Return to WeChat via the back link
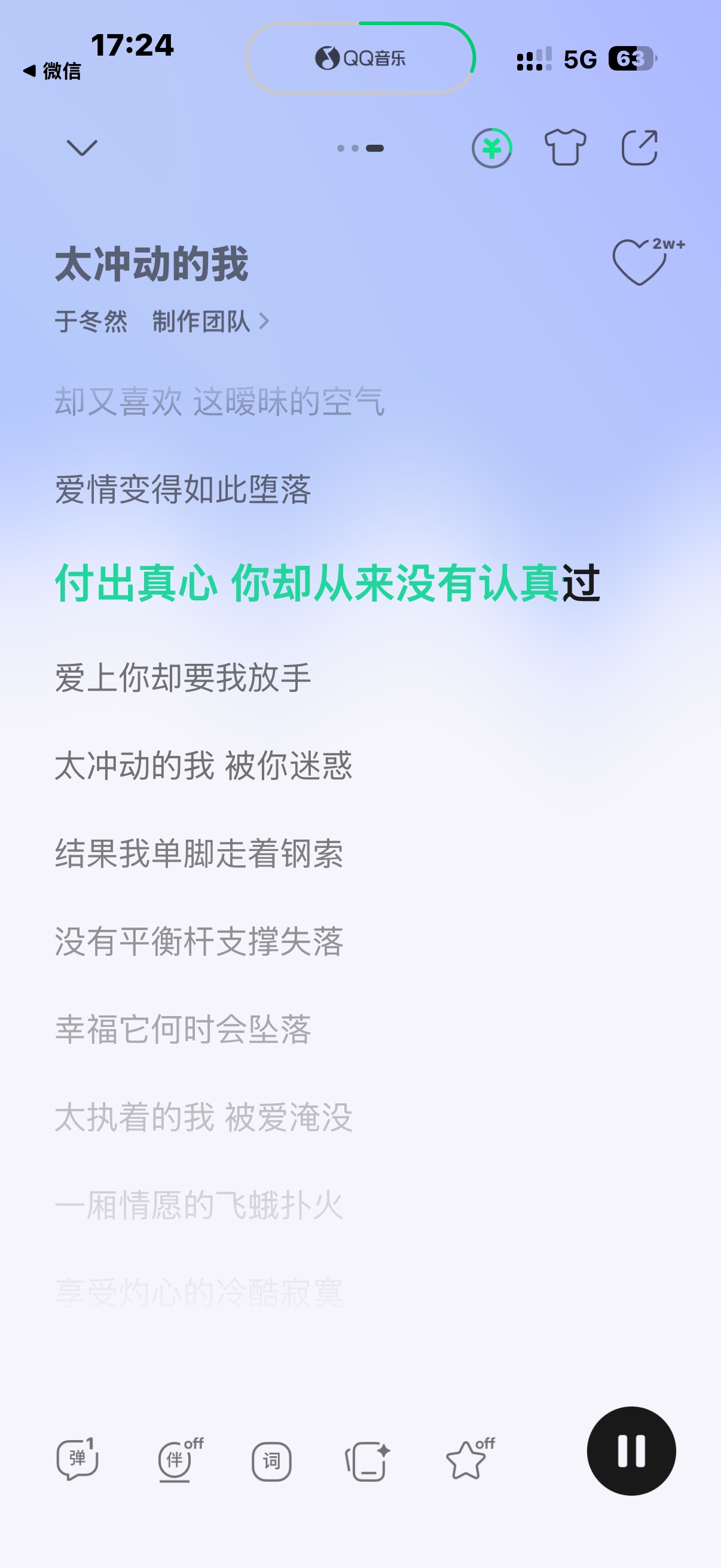721x1568 pixels. [x=53, y=71]
